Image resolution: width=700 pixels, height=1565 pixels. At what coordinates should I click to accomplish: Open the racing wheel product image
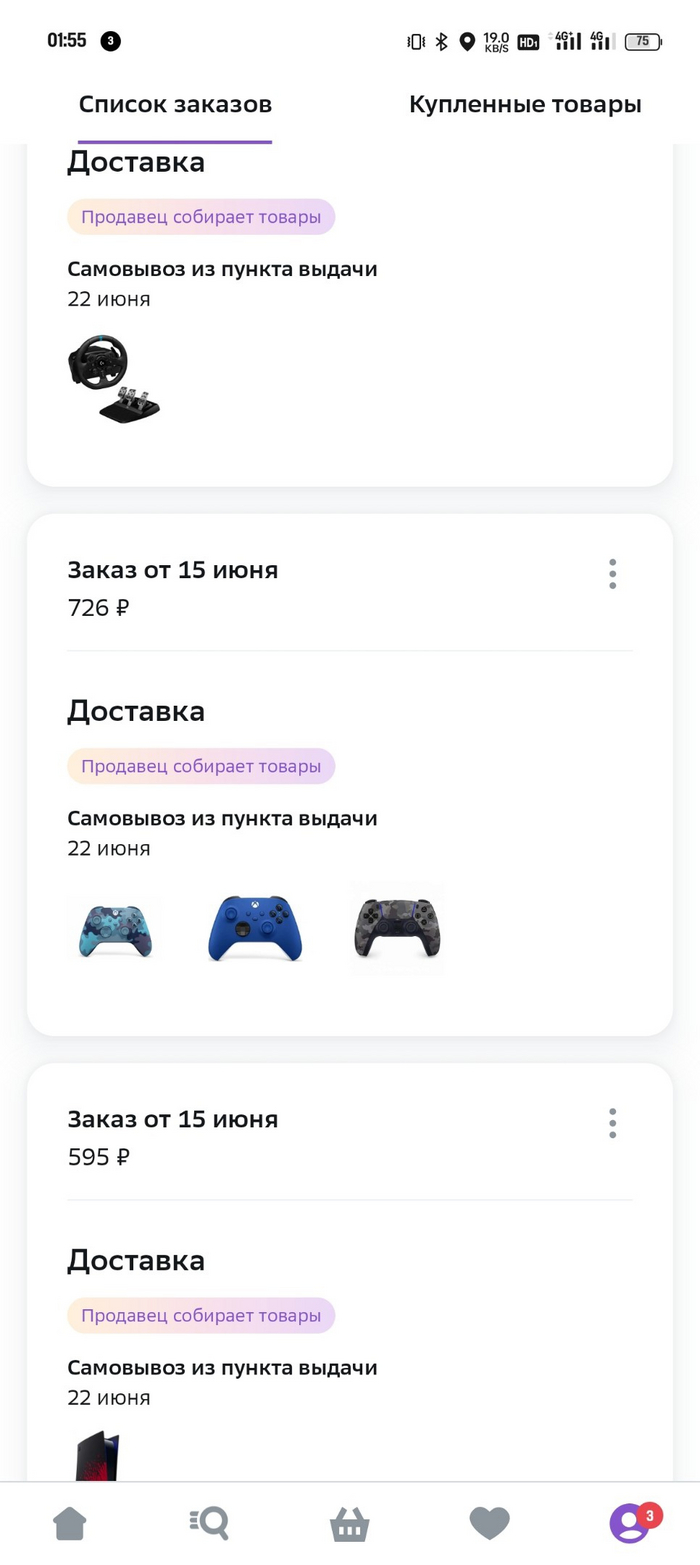[x=114, y=379]
